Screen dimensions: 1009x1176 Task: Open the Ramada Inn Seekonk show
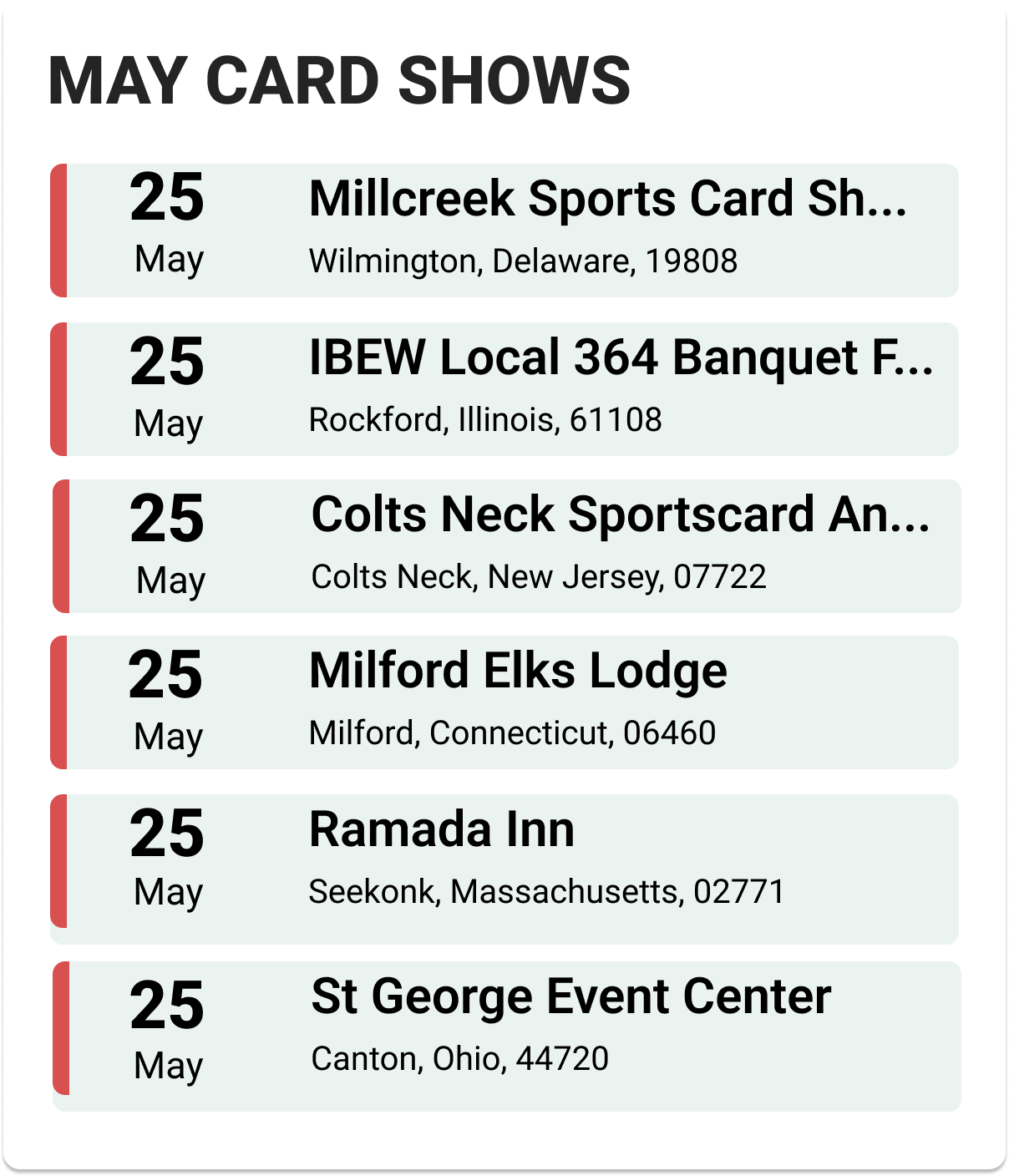tap(442, 831)
